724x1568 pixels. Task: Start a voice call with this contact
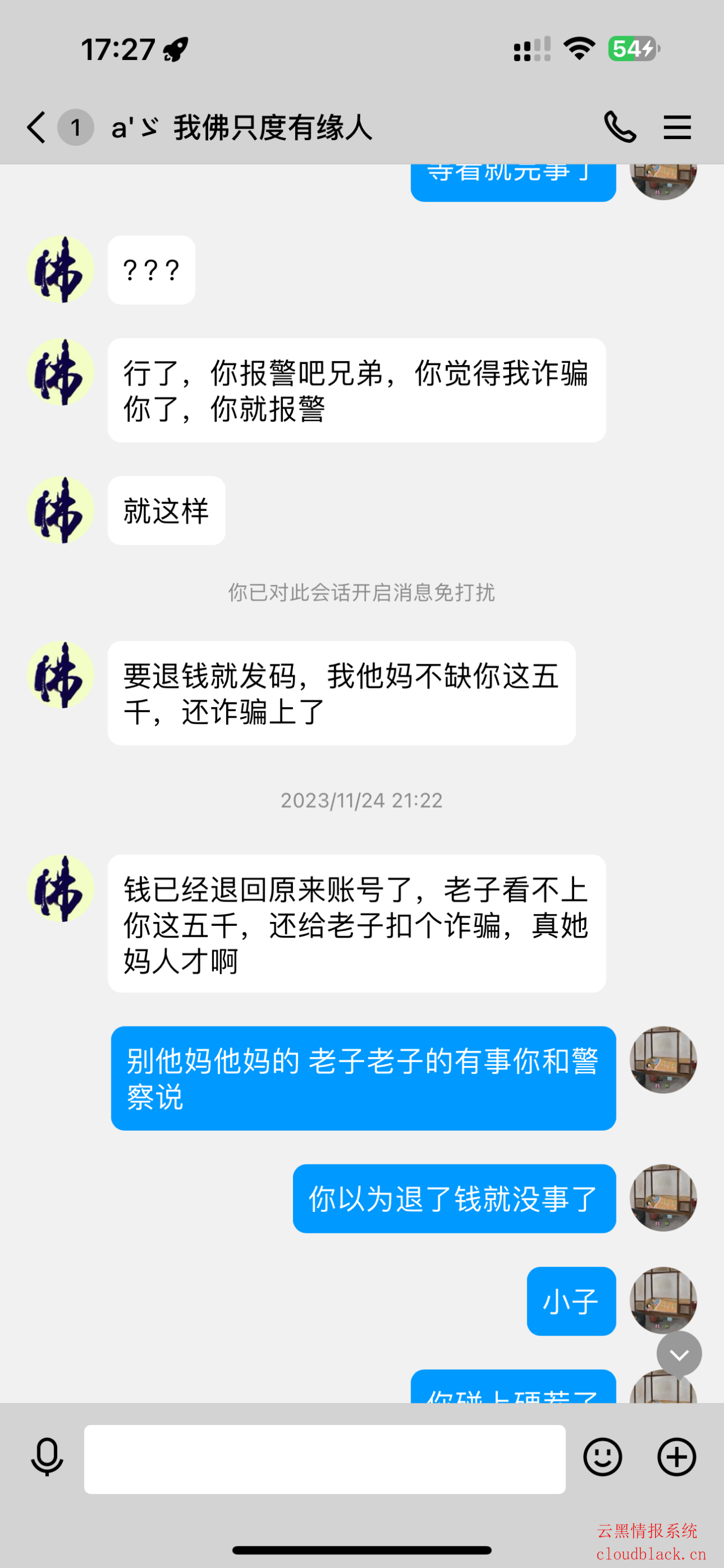pyautogui.click(x=619, y=127)
